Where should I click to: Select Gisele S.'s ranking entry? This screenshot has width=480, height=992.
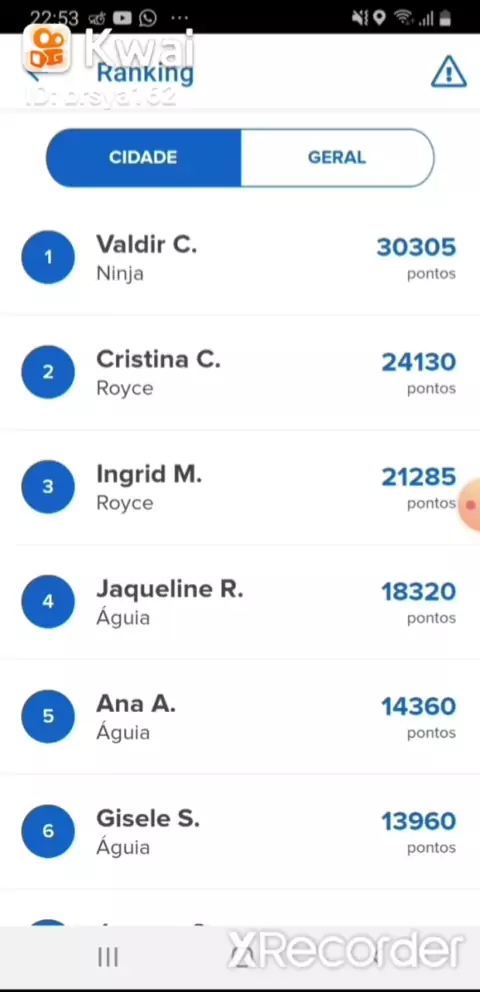tap(240, 831)
